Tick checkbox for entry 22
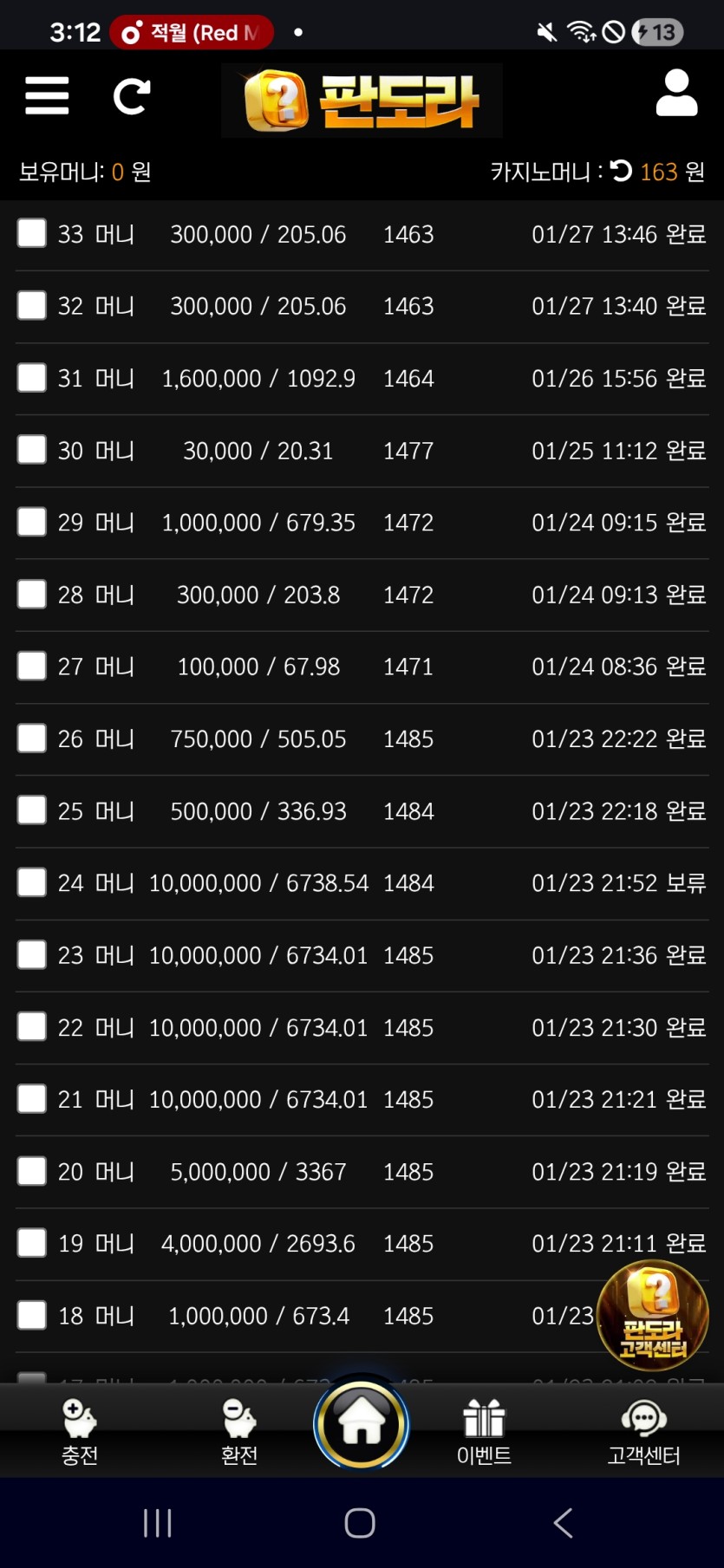This screenshot has height=1568, width=724. [32, 1027]
